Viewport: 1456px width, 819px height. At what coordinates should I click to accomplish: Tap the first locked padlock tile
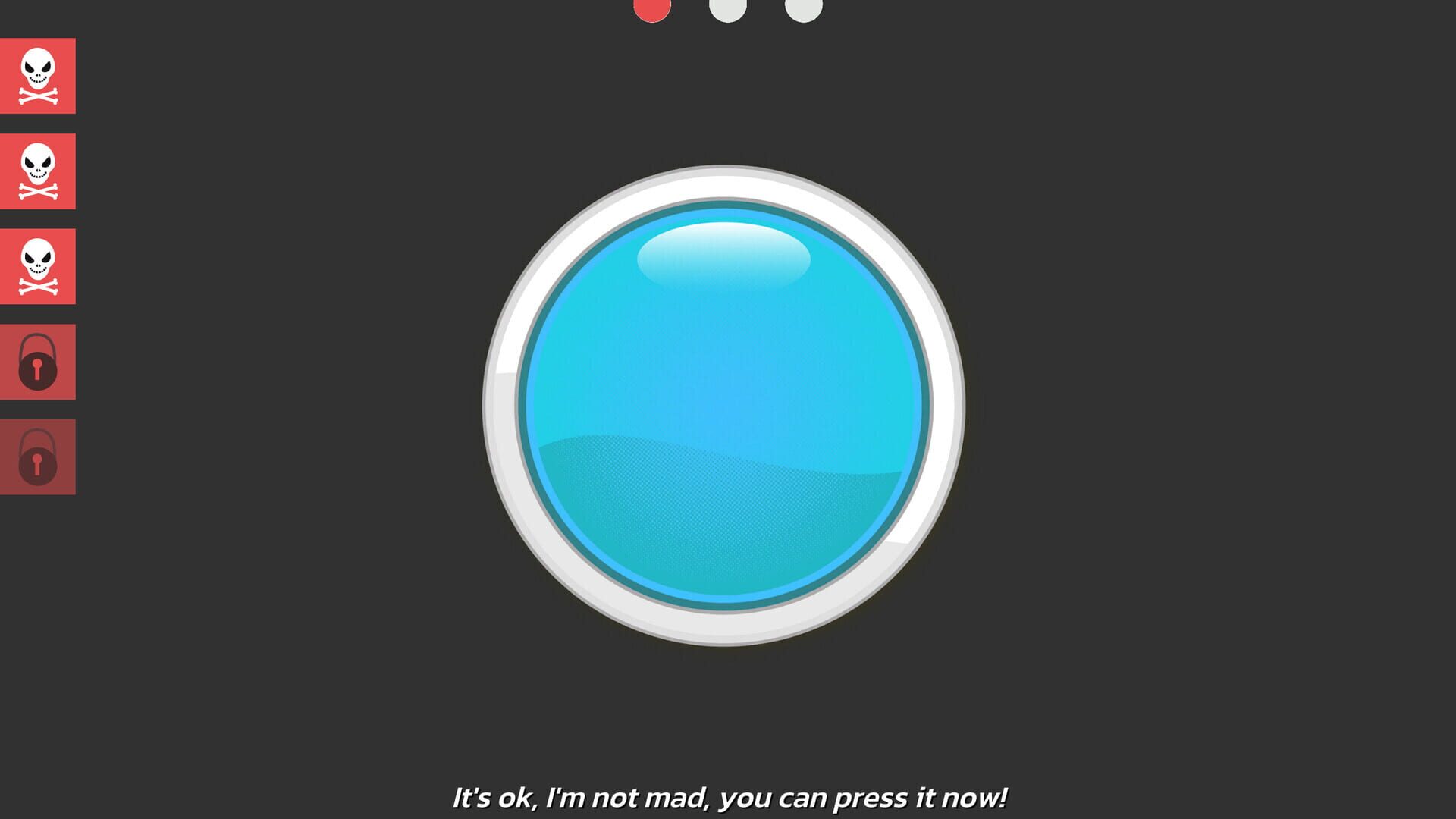click(38, 362)
